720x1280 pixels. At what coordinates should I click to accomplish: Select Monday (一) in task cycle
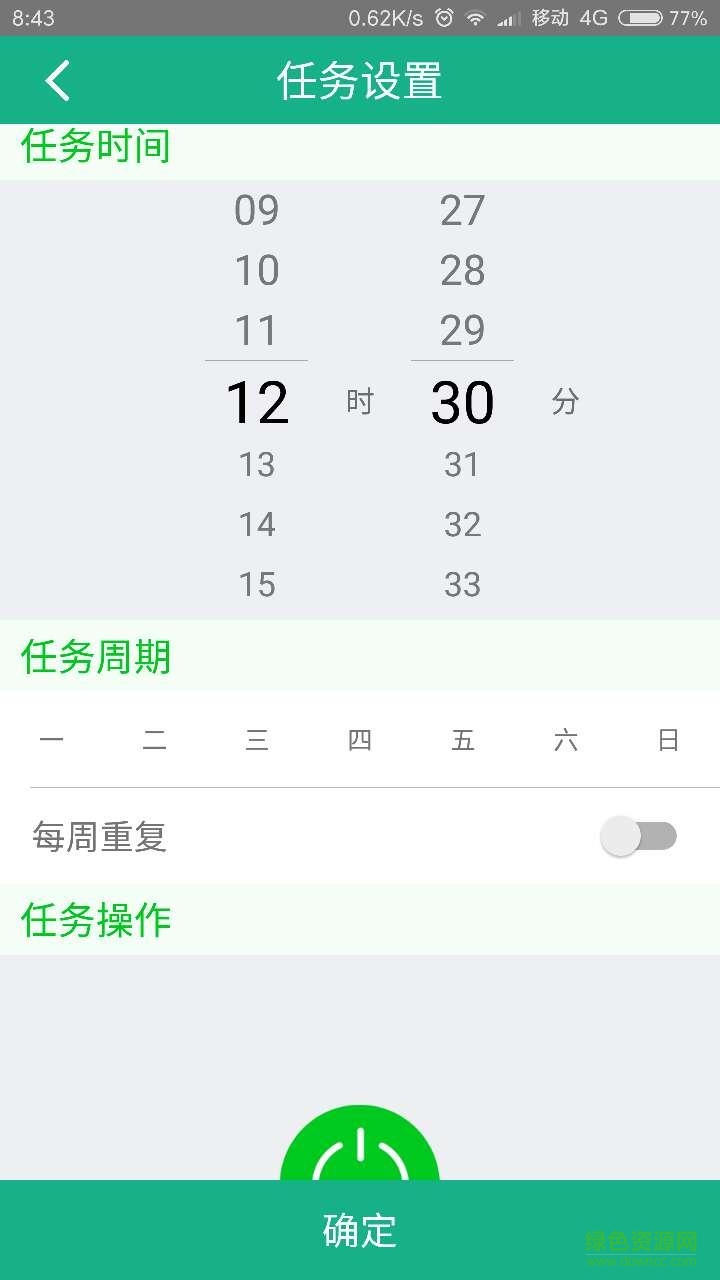52,739
